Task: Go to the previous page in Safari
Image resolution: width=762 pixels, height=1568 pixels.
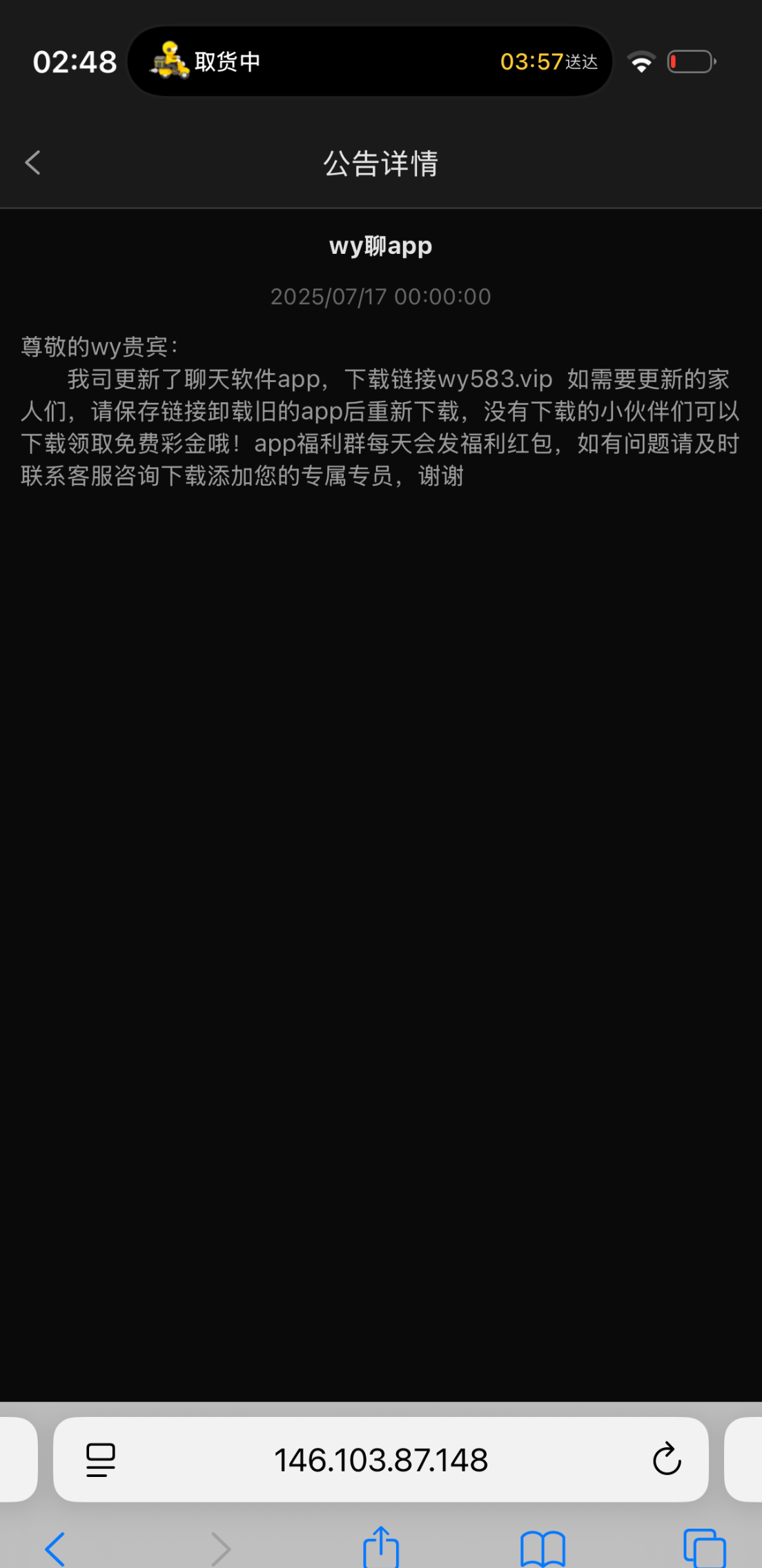Action: click(x=55, y=1549)
